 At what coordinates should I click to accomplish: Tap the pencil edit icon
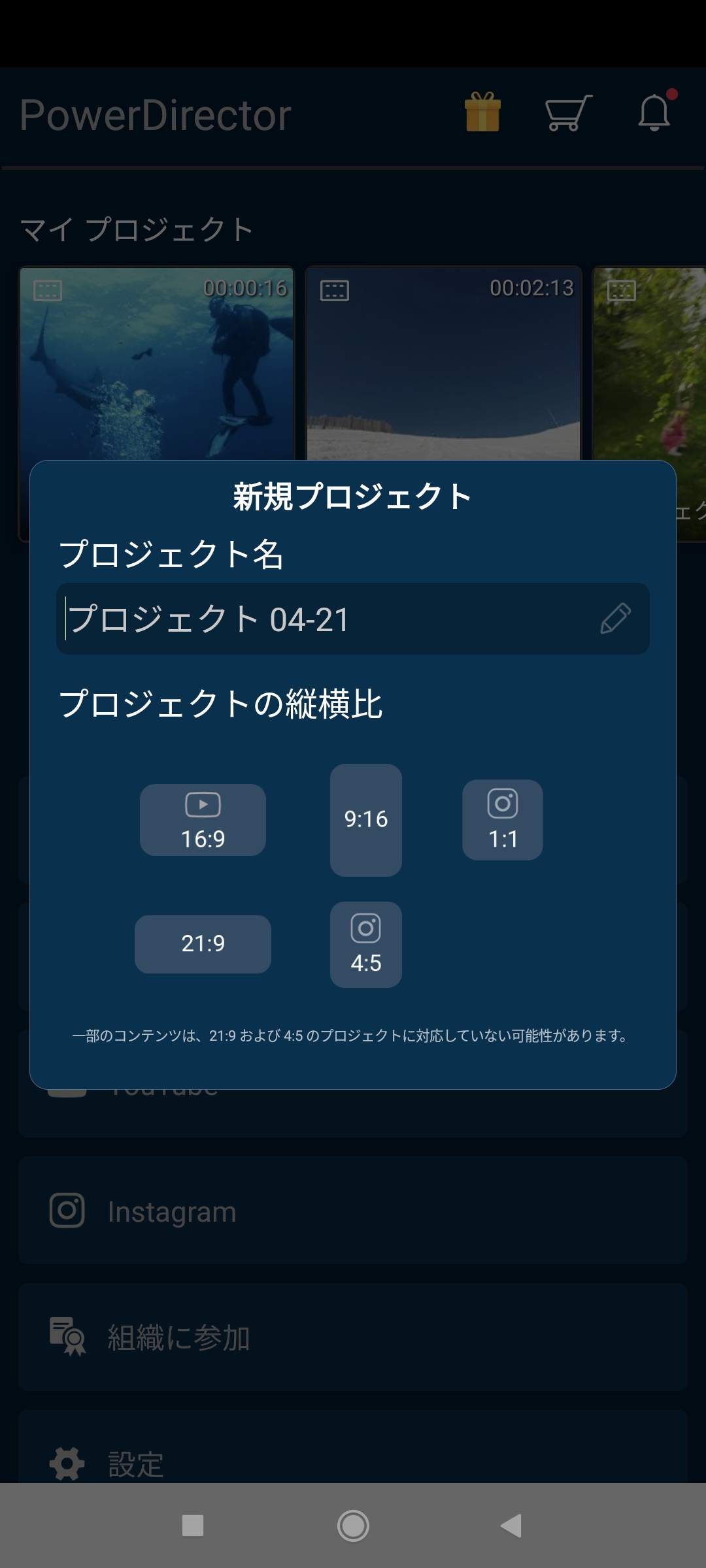[615, 619]
